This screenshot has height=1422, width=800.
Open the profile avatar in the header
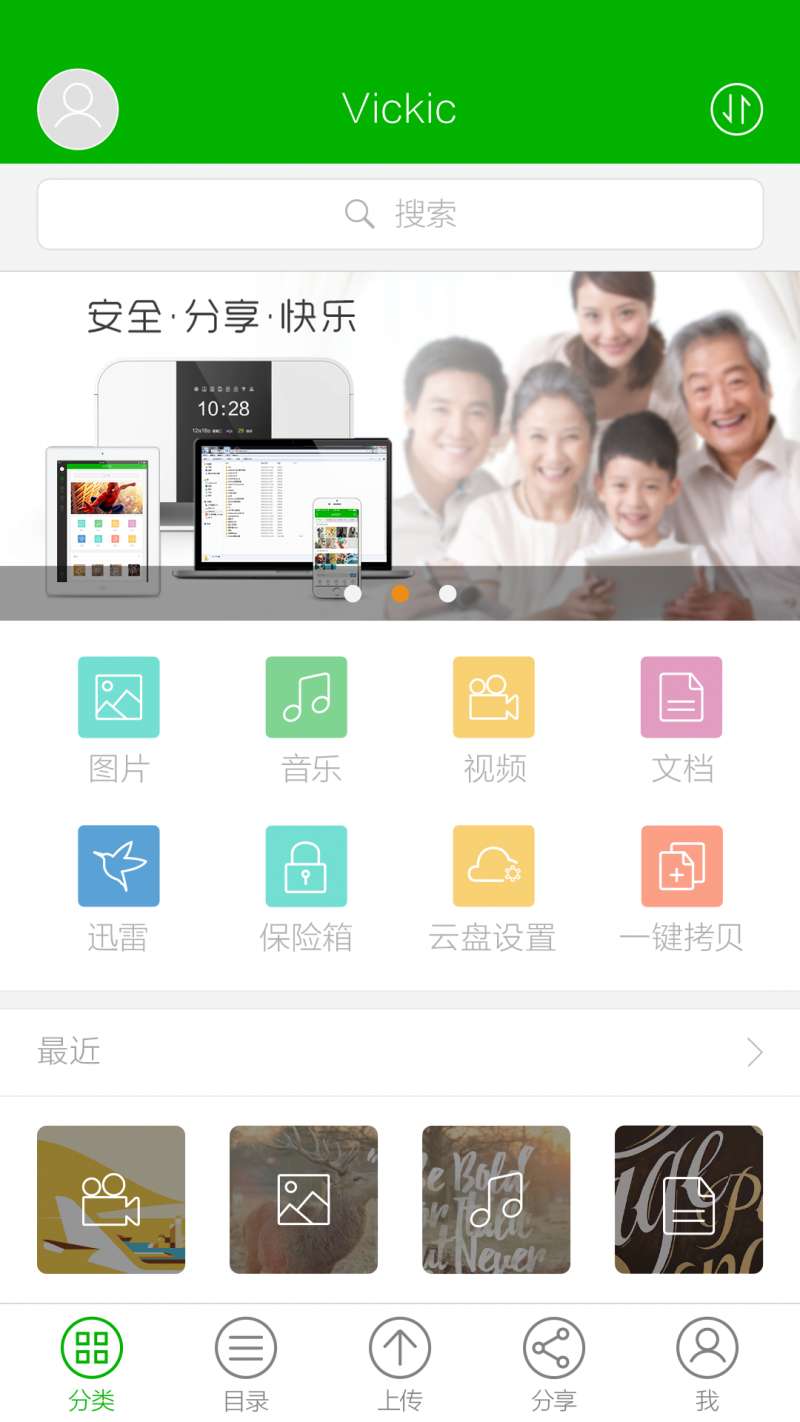pos(78,109)
